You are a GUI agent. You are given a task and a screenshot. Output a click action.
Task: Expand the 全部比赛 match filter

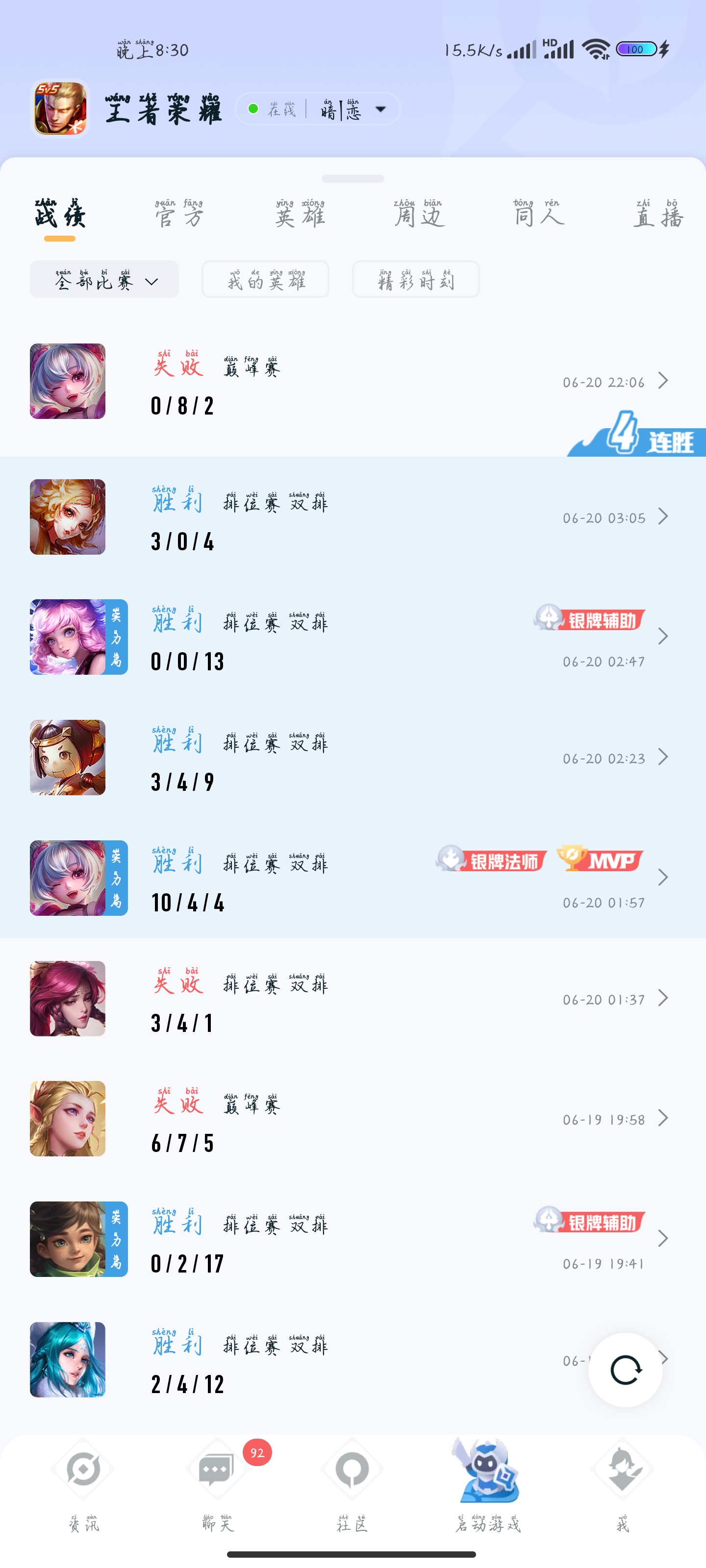tap(104, 280)
